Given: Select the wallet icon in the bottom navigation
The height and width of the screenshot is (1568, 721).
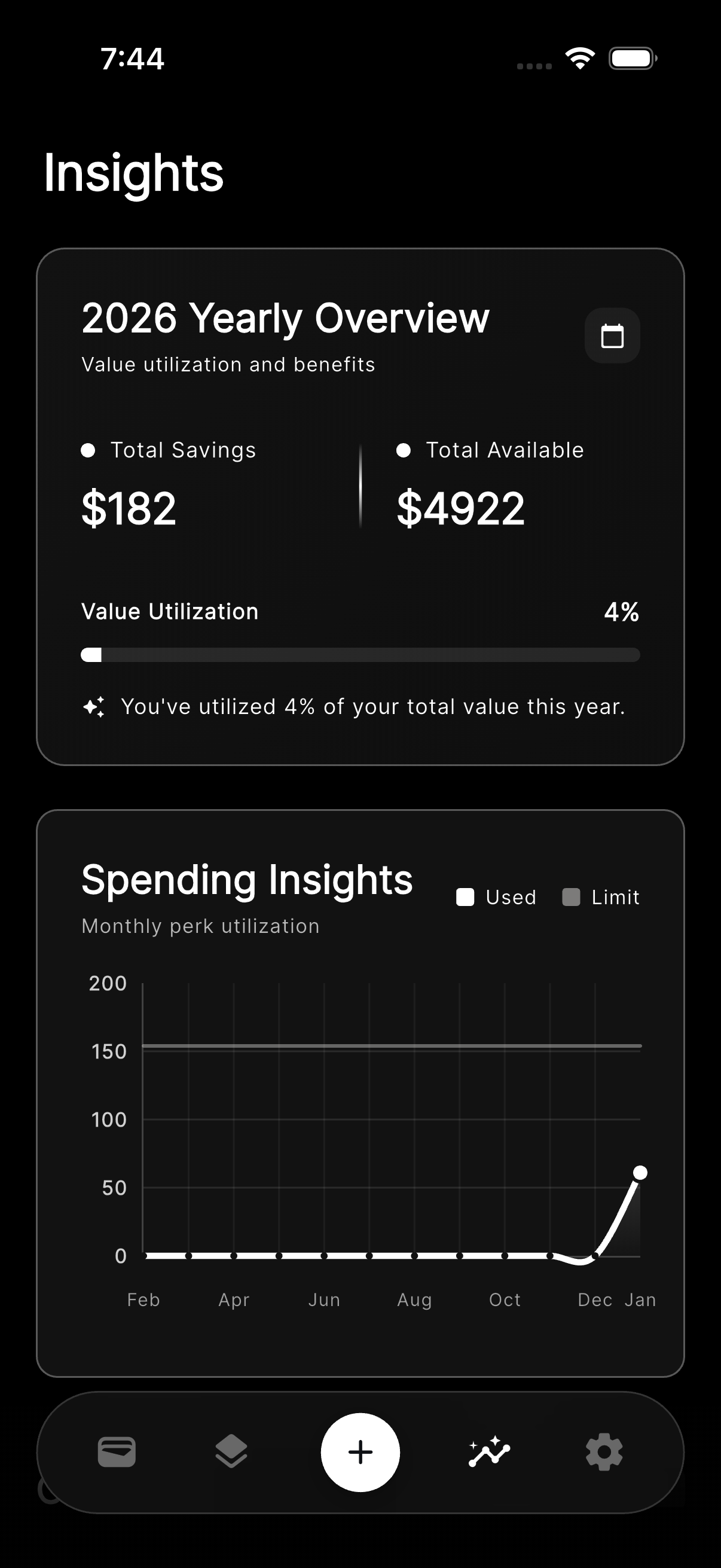Looking at the screenshot, I should click(x=117, y=1451).
